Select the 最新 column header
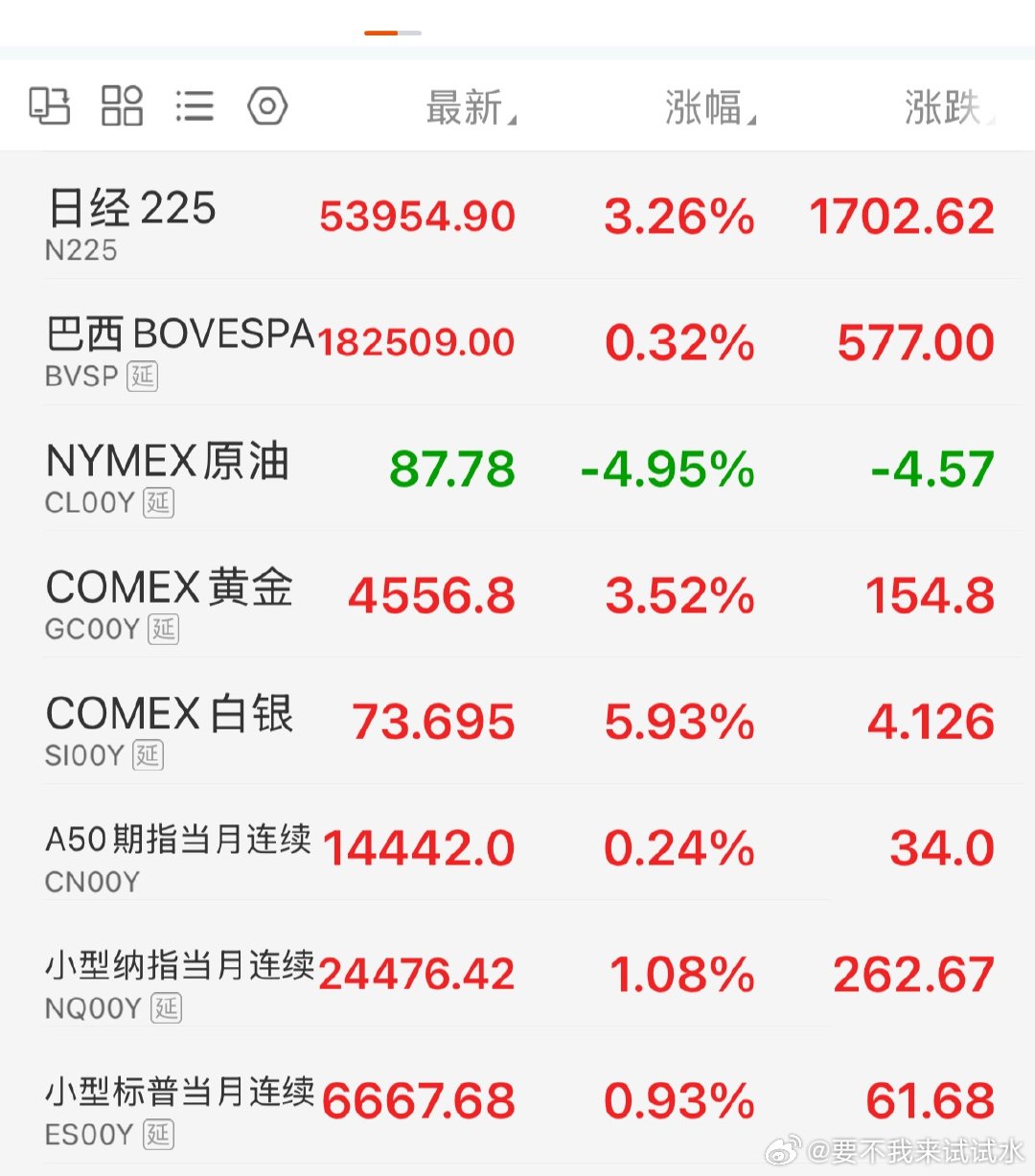 [x=467, y=106]
